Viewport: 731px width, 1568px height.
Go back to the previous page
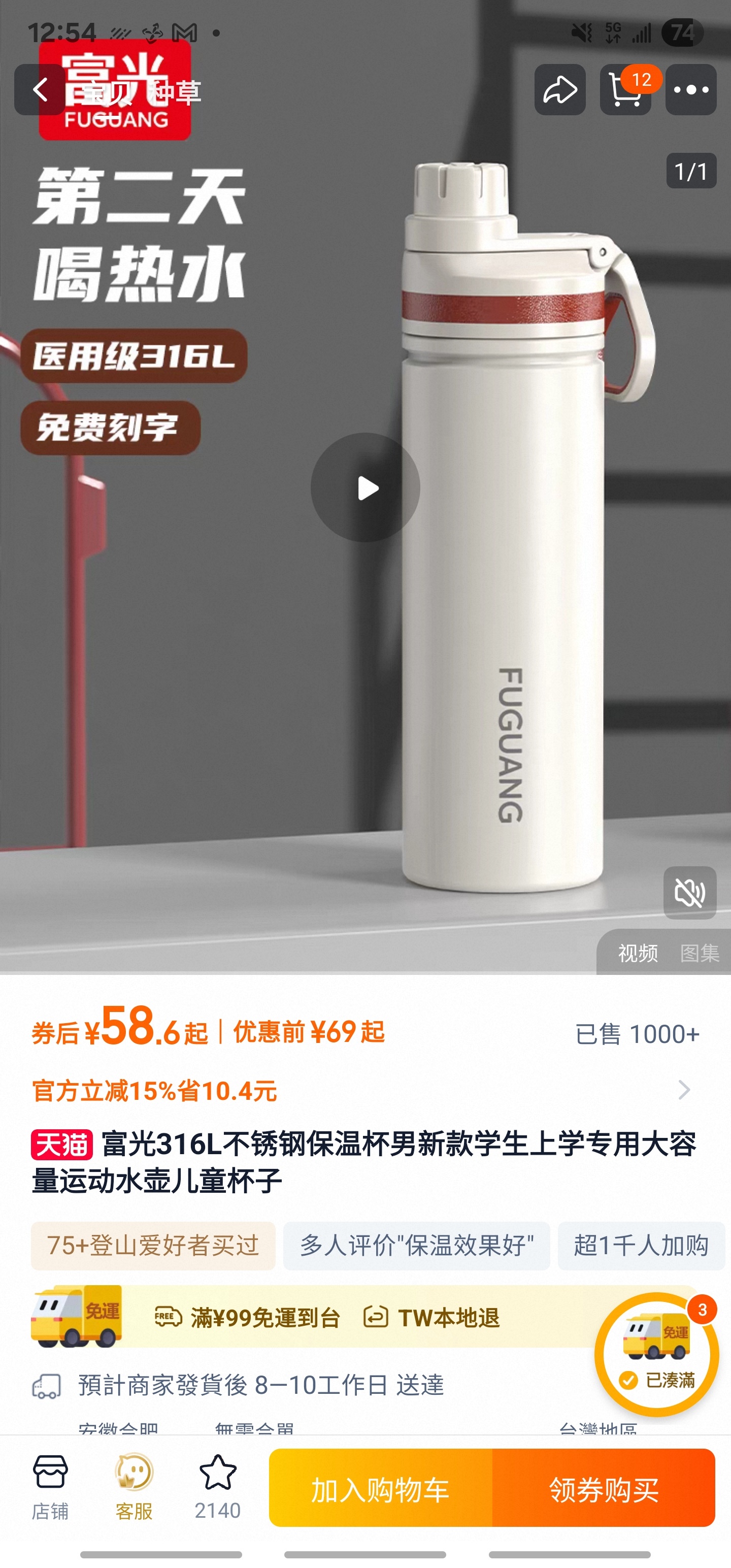(x=39, y=89)
